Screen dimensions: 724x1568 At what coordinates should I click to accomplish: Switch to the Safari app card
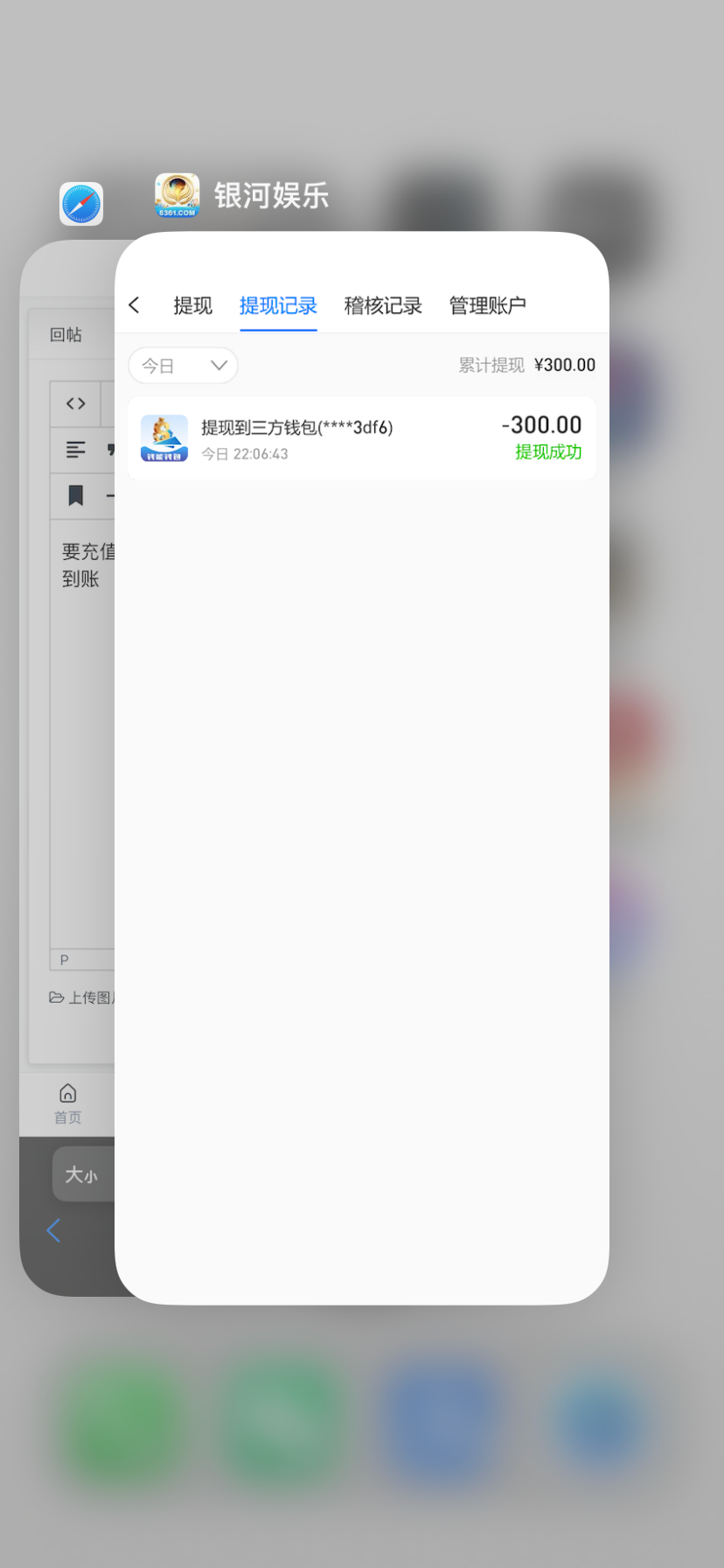pyautogui.click(x=66, y=700)
